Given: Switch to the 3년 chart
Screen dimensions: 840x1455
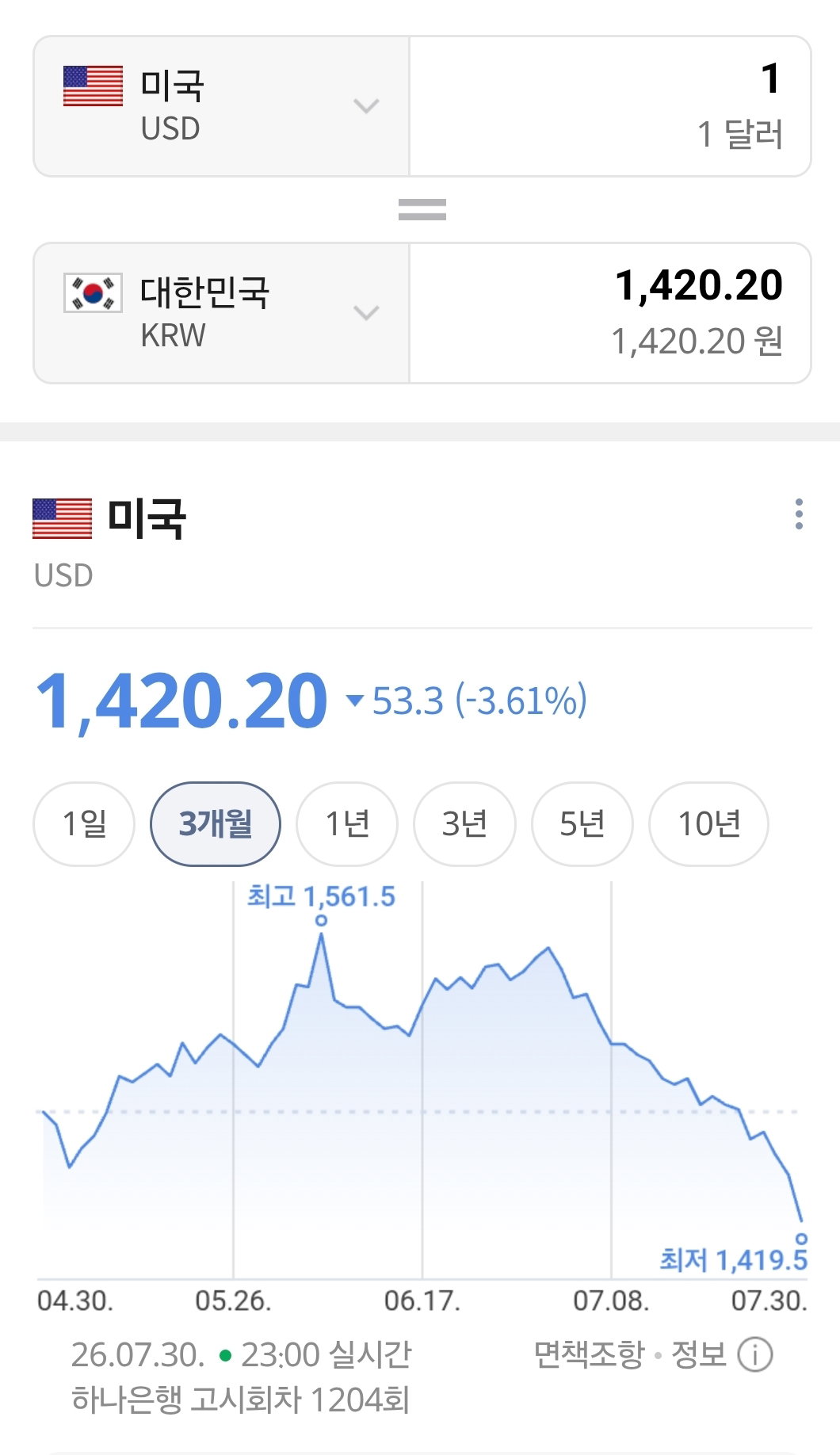Looking at the screenshot, I should tap(464, 824).
